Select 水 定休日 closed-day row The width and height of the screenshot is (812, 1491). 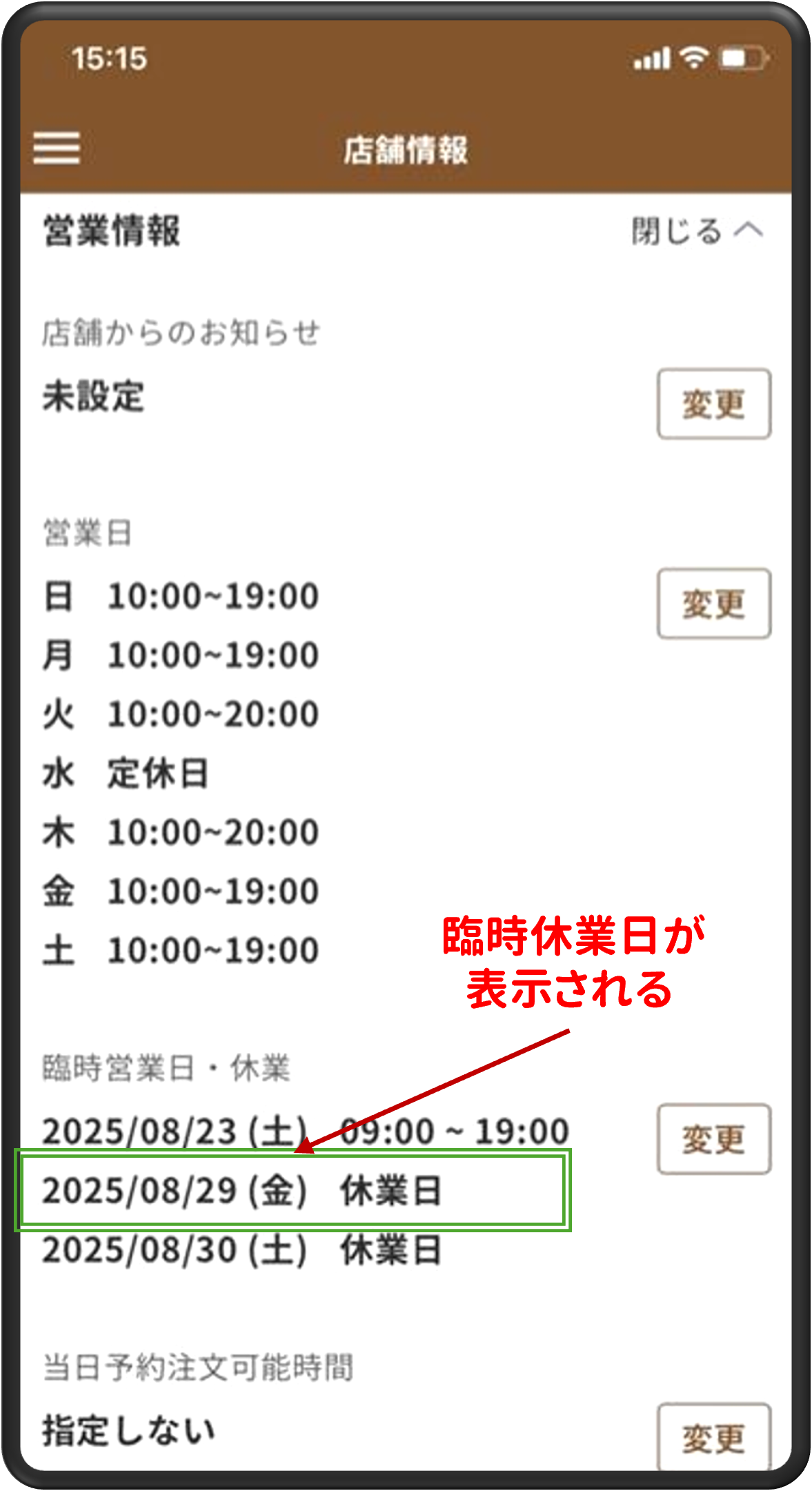[x=128, y=773]
